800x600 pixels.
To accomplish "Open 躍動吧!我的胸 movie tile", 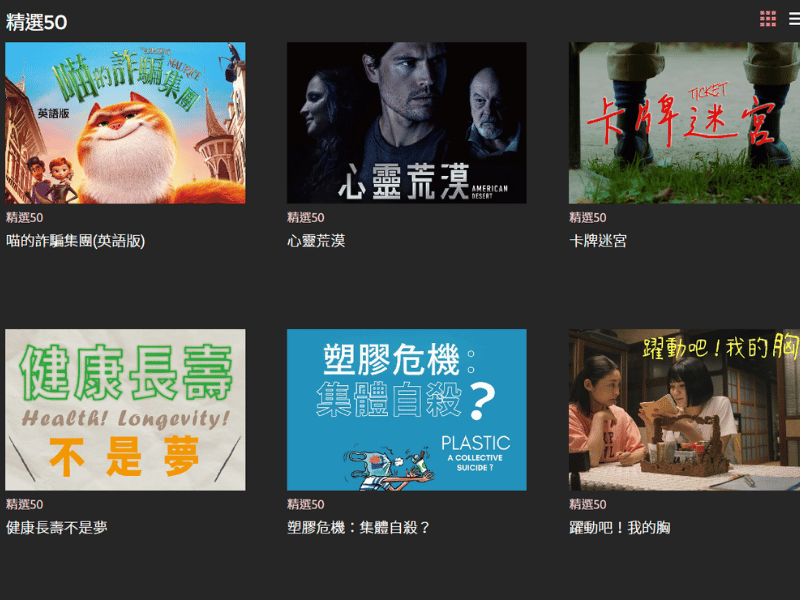I will [684, 410].
